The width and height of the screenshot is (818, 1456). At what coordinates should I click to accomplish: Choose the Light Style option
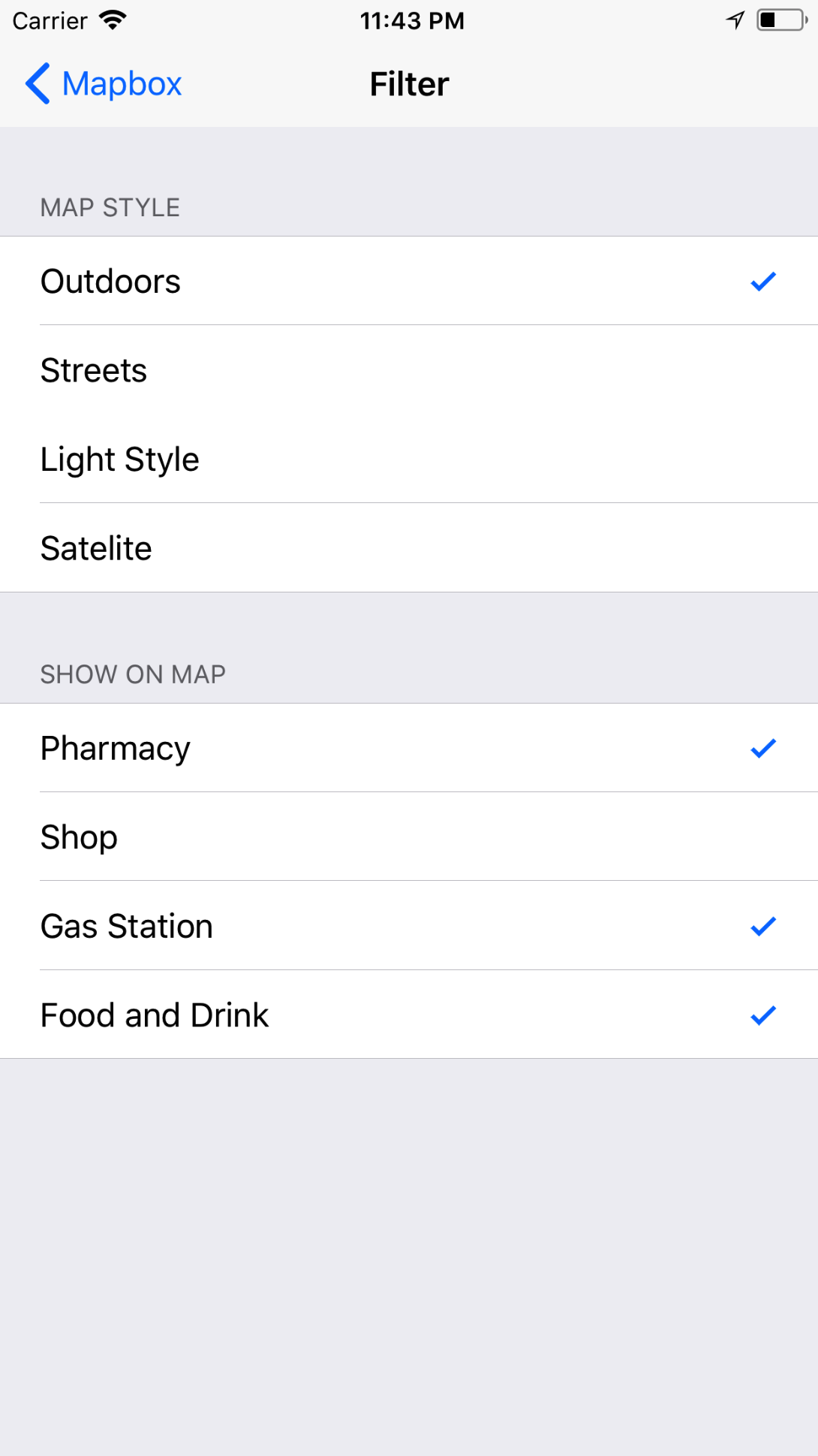(x=409, y=458)
